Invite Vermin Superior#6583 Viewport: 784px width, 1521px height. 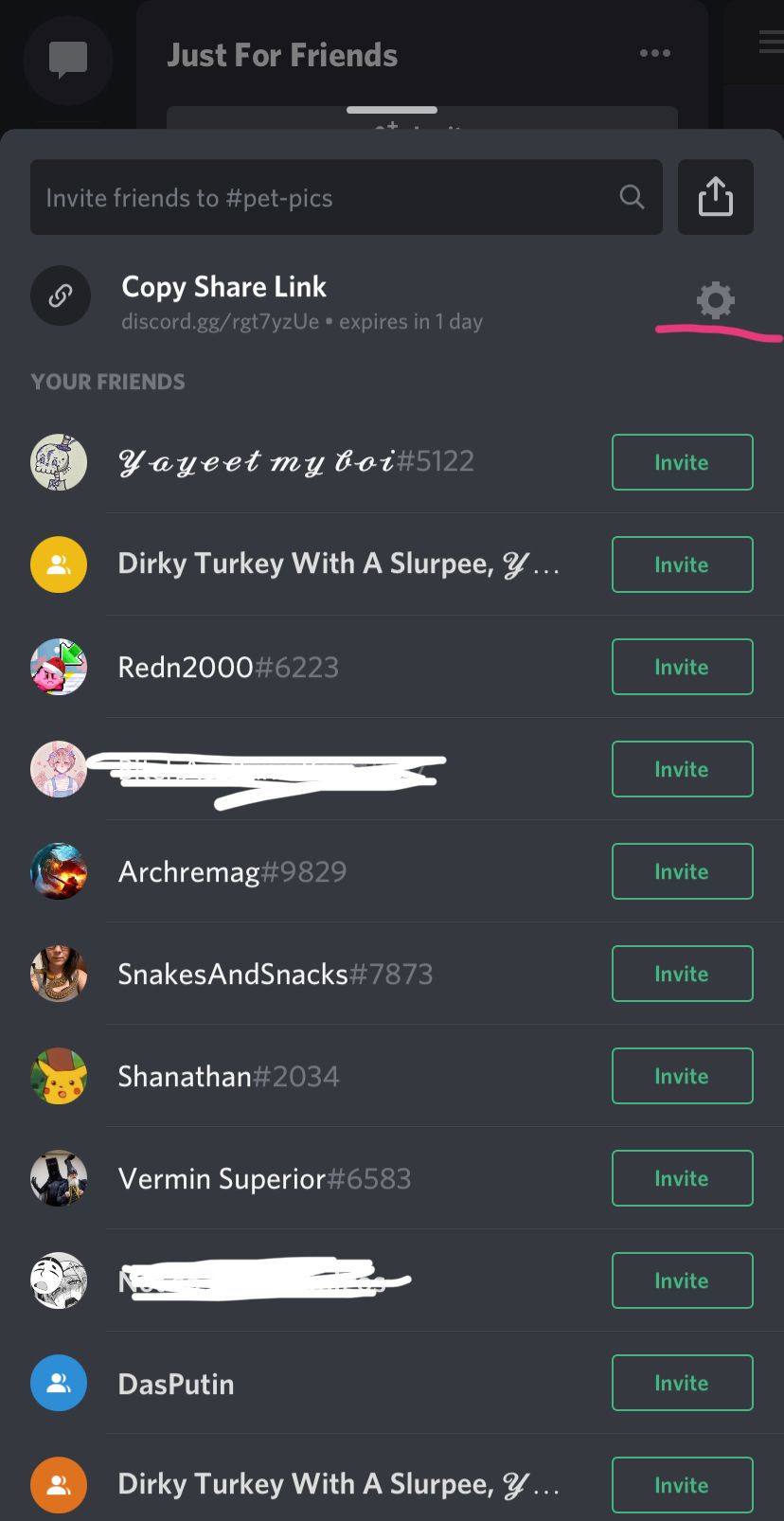tap(682, 1178)
